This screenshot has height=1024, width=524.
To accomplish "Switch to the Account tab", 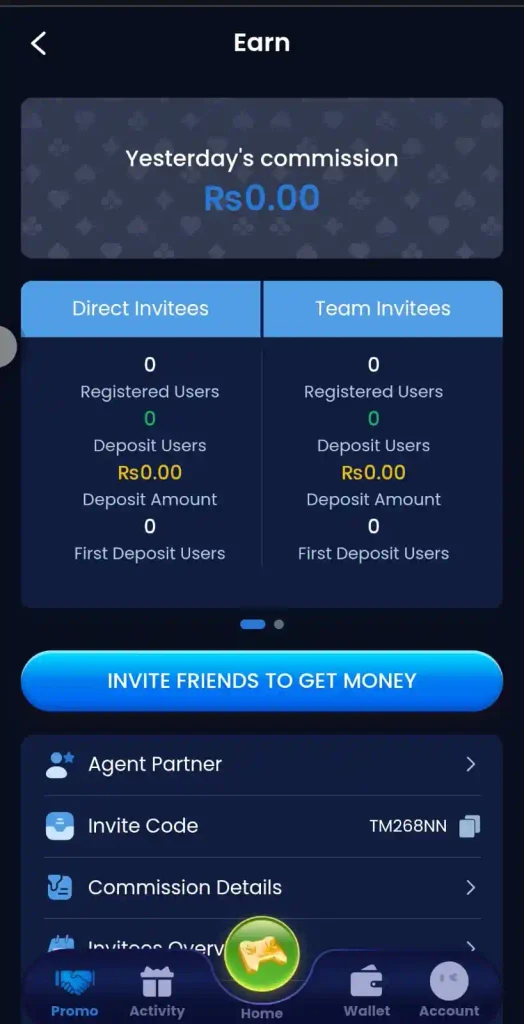I will tap(449, 991).
